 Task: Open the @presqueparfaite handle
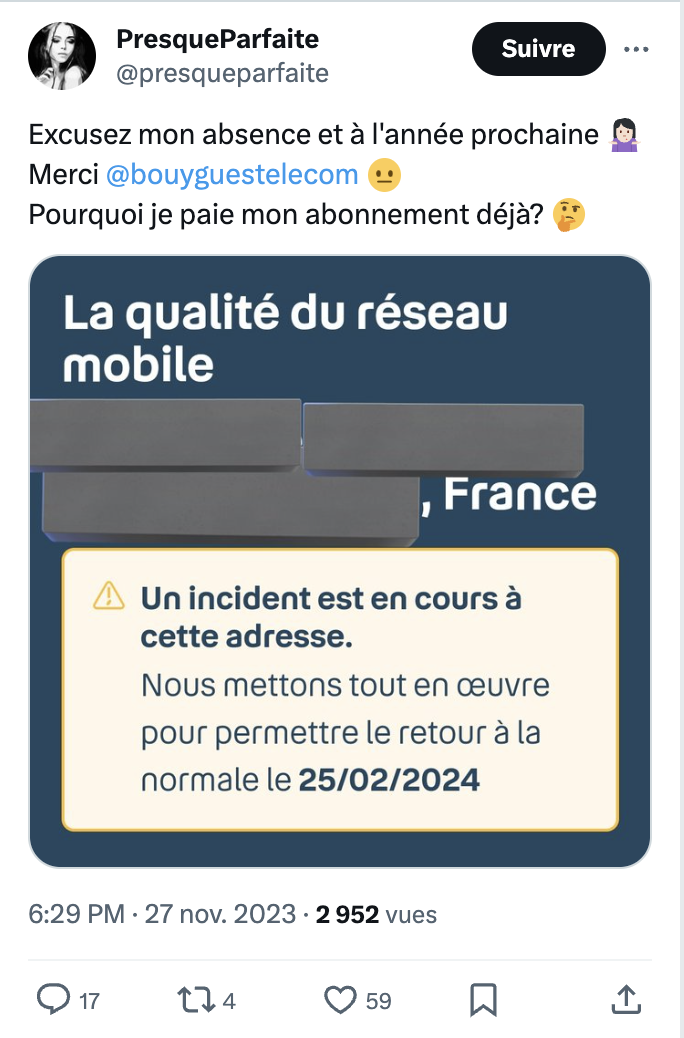[x=223, y=74]
